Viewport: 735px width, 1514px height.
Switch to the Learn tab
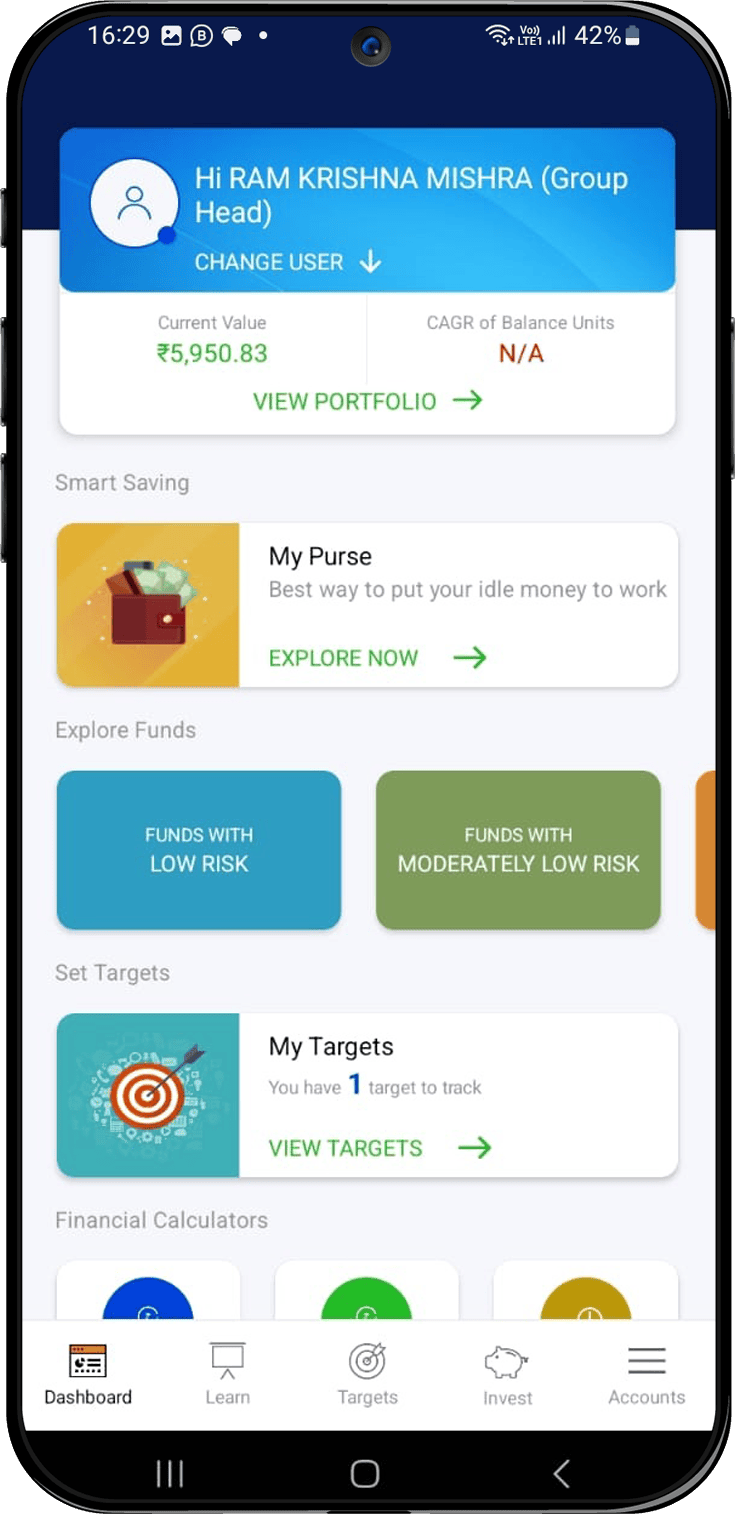tap(227, 1375)
